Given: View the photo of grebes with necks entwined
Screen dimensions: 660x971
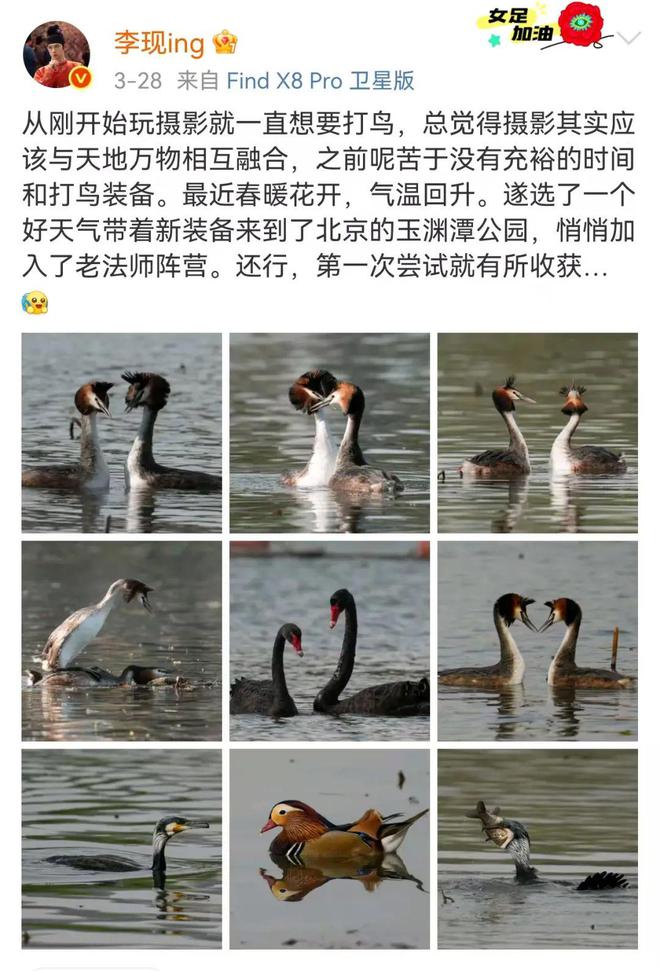Looking at the screenshot, I should (x=330, y=432).
